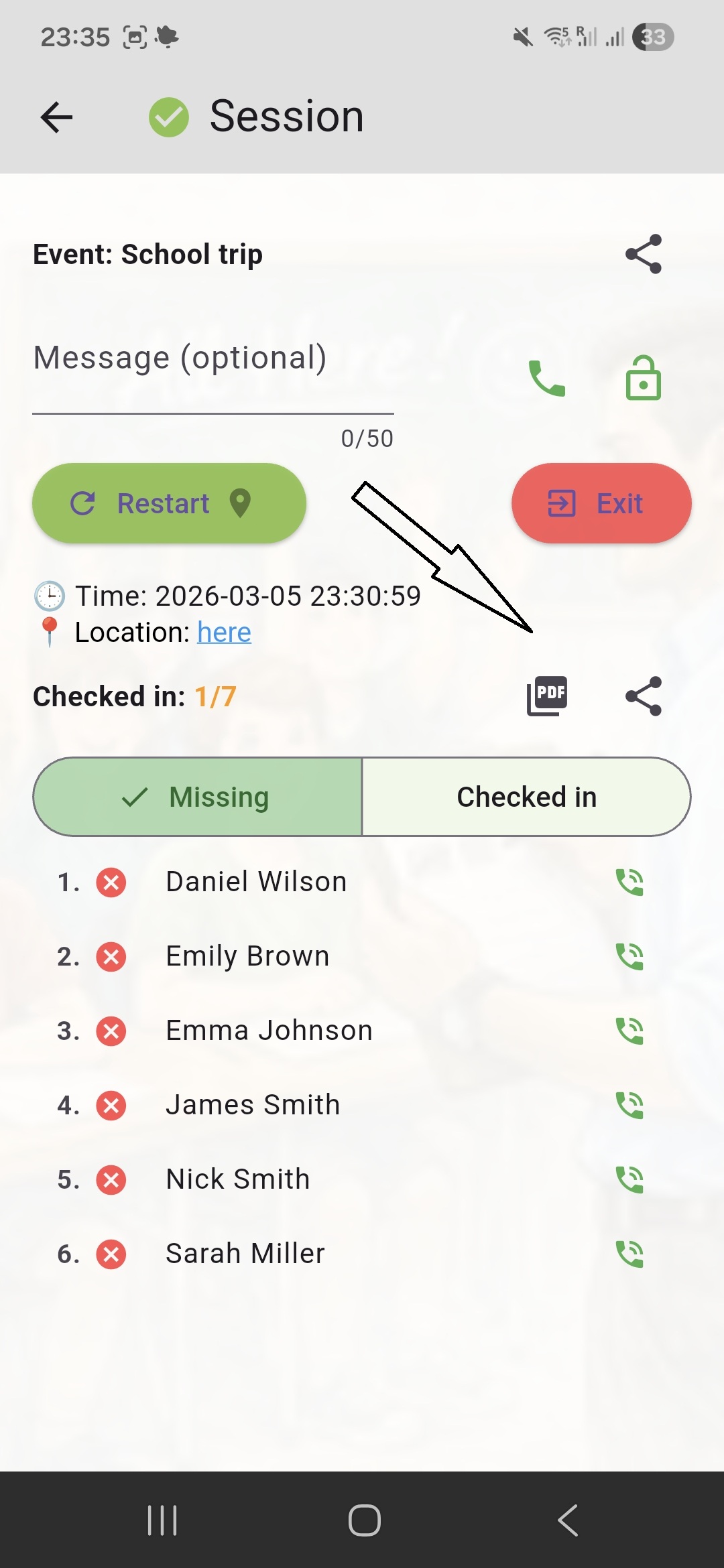This screenshot has width=724, height=1568.
Task: Open the location link 'here'
Action: [224, 633]
